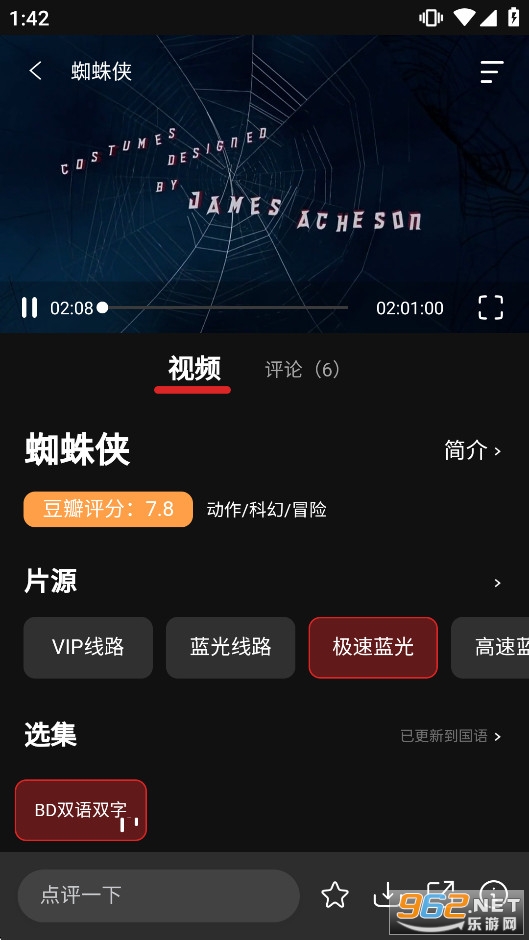Favorite this movie with the star icon

coord(335,896)
